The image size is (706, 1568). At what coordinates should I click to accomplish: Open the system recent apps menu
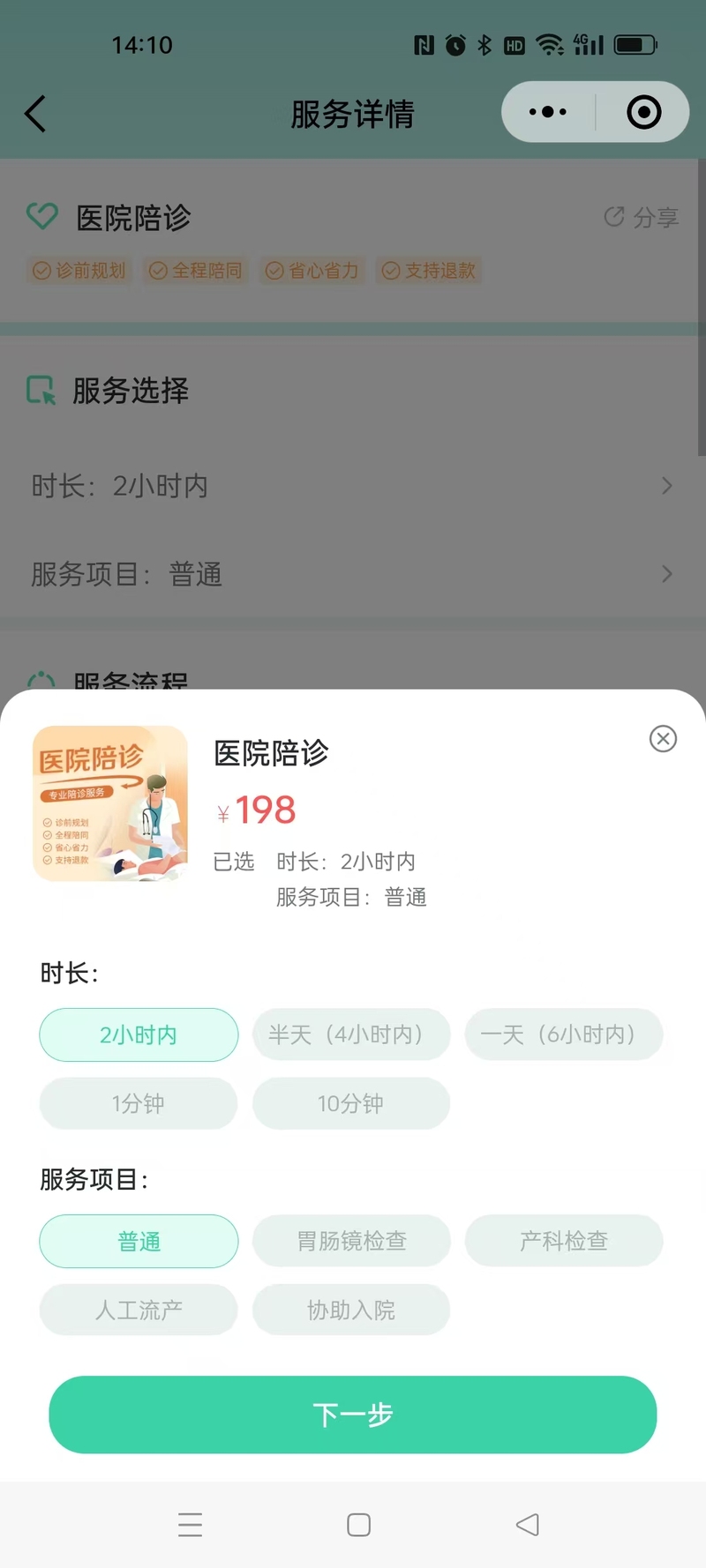coord(190,1525)
